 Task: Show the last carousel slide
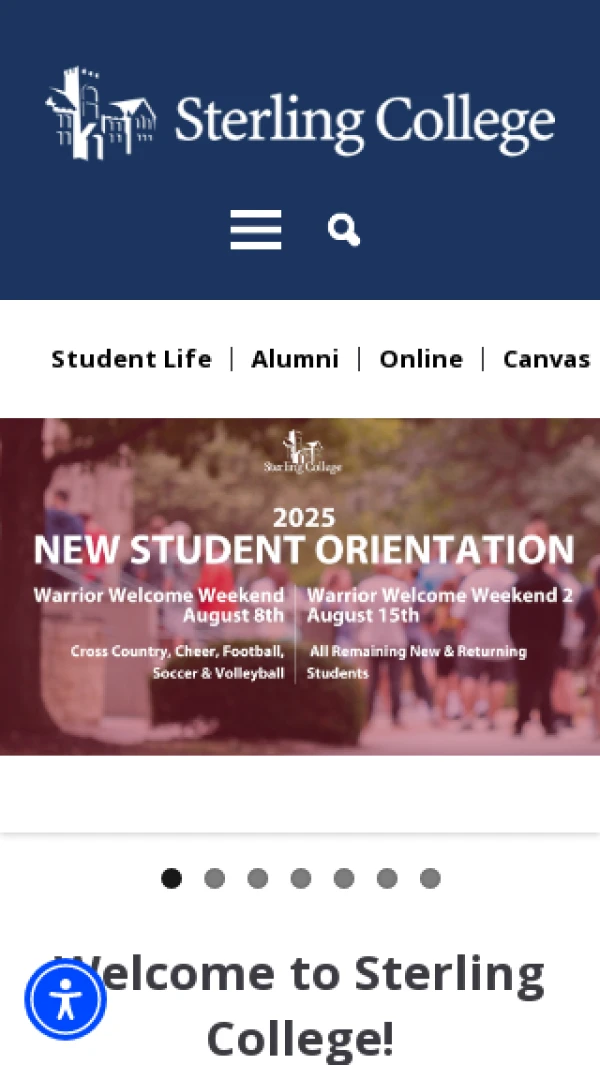pos(430,878)
